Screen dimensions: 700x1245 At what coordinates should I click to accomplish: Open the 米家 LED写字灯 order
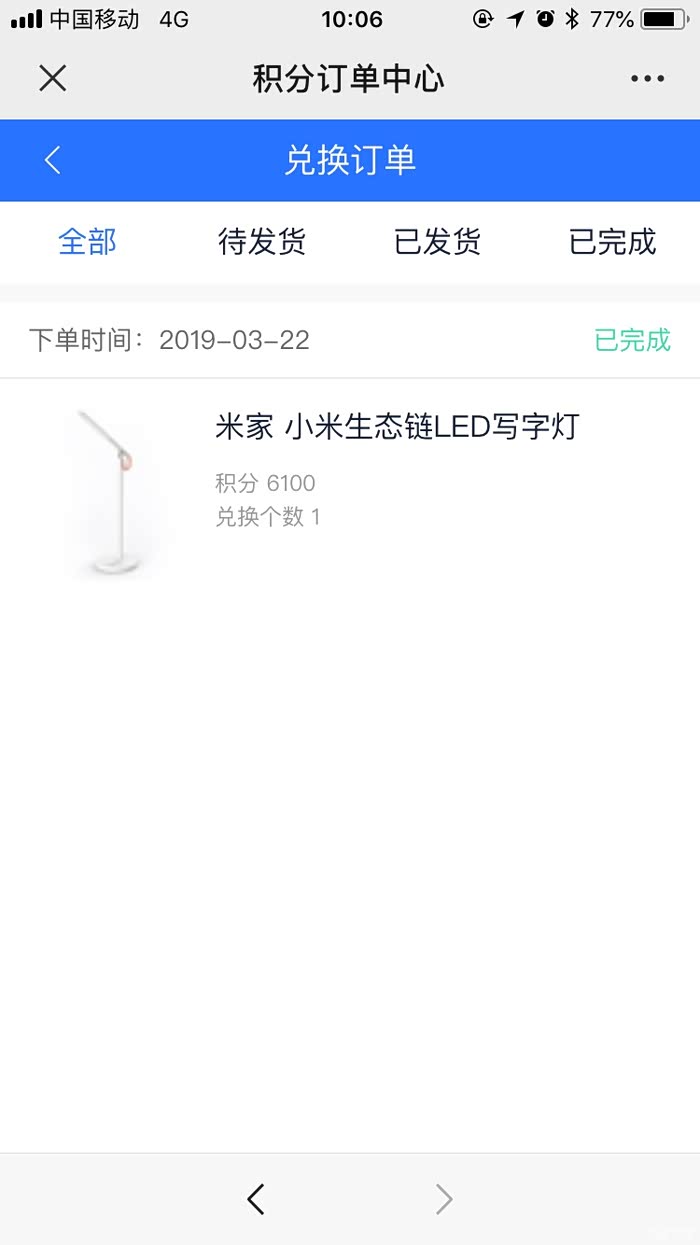tap(396, 428)
